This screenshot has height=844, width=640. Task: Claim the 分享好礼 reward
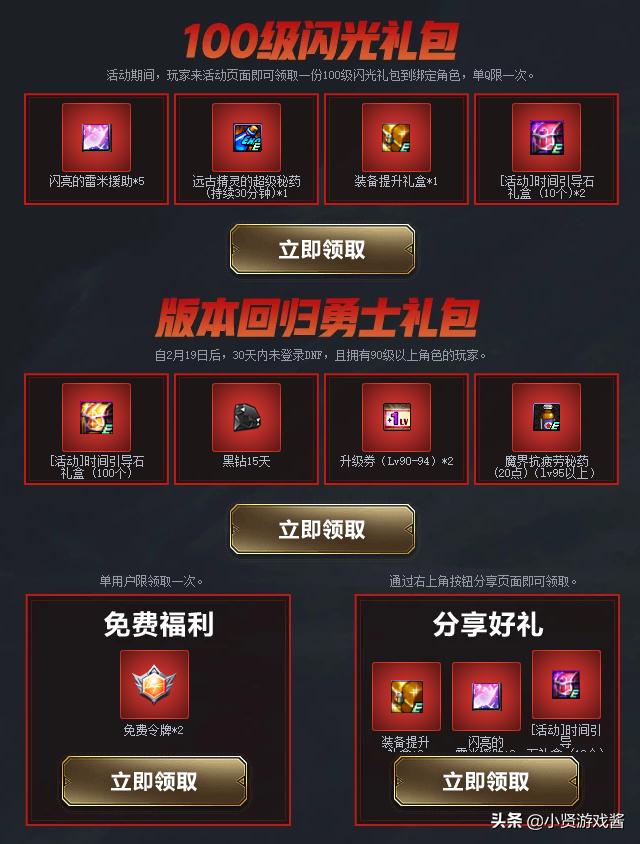[x=486, y=781]
